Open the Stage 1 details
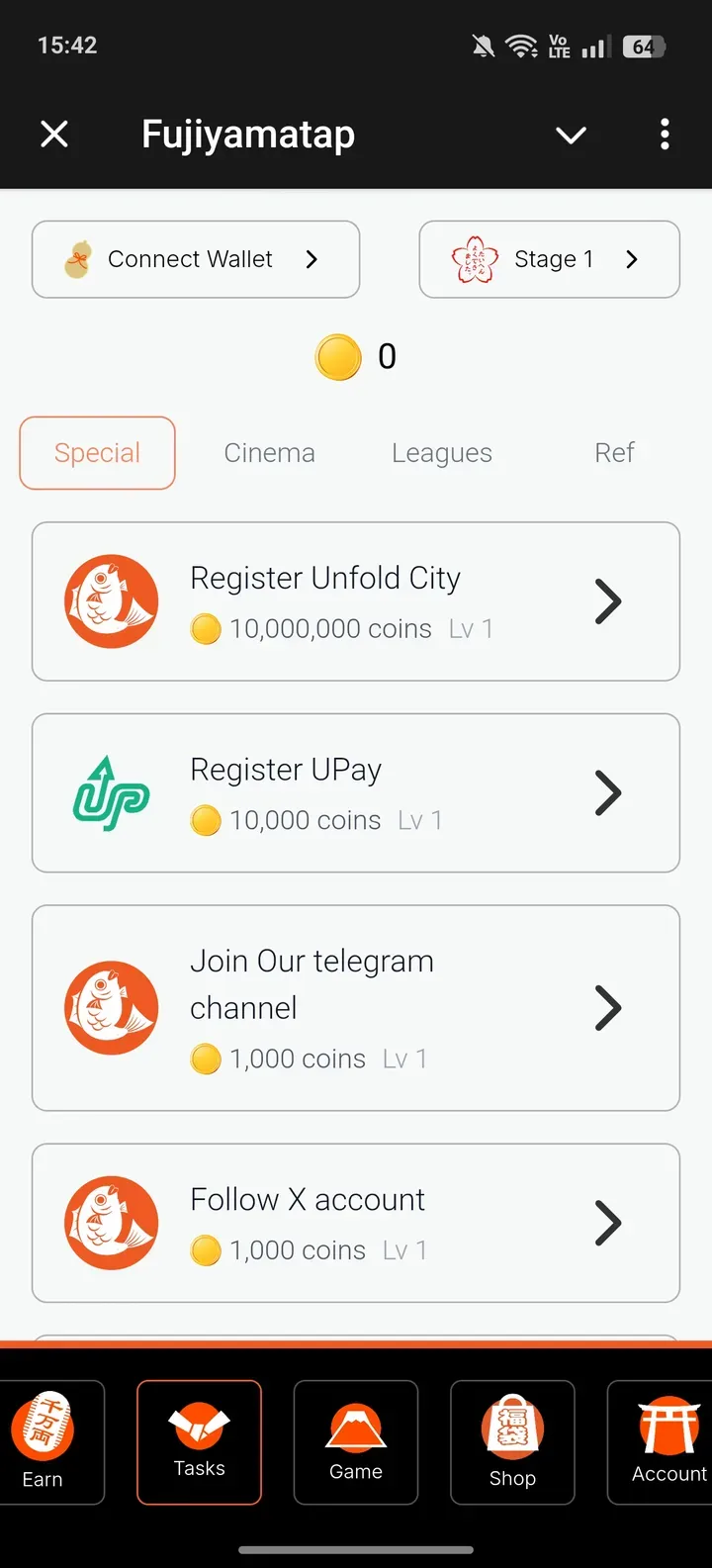The image size is (712, 1568). click(x=549, y=259)
